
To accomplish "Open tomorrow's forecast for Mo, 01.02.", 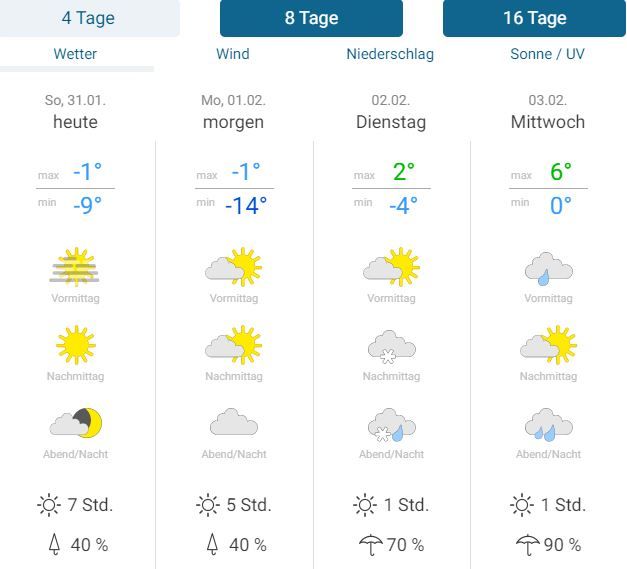I will pyautogui.click(x=233, y=112).
